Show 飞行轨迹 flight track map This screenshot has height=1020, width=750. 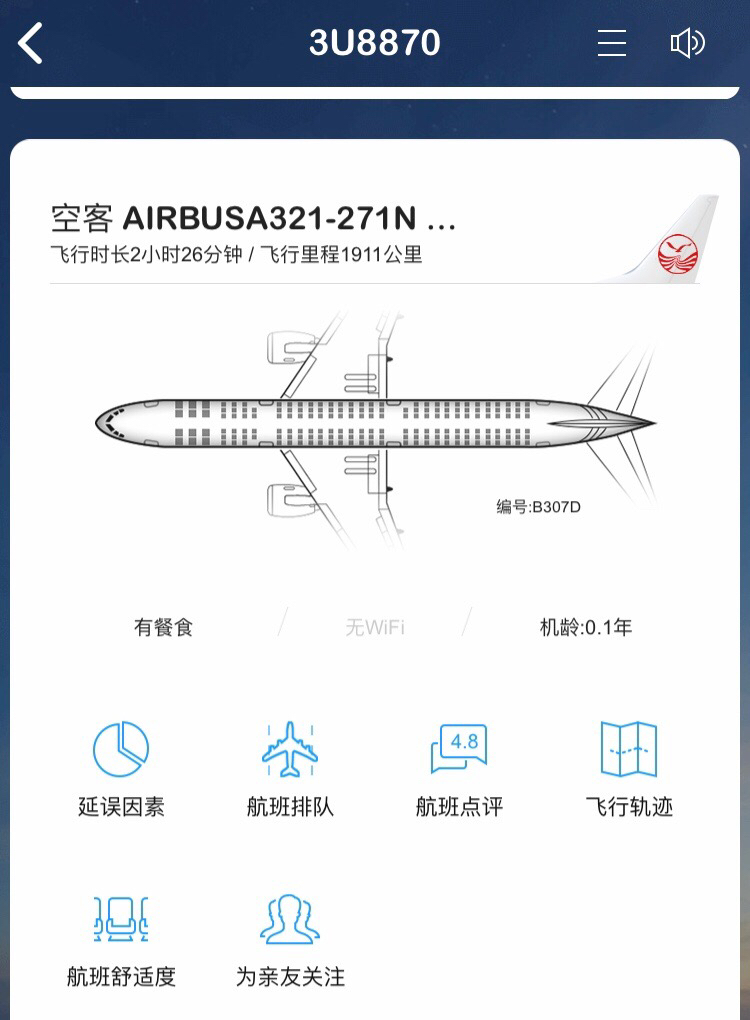pos(629,768)
